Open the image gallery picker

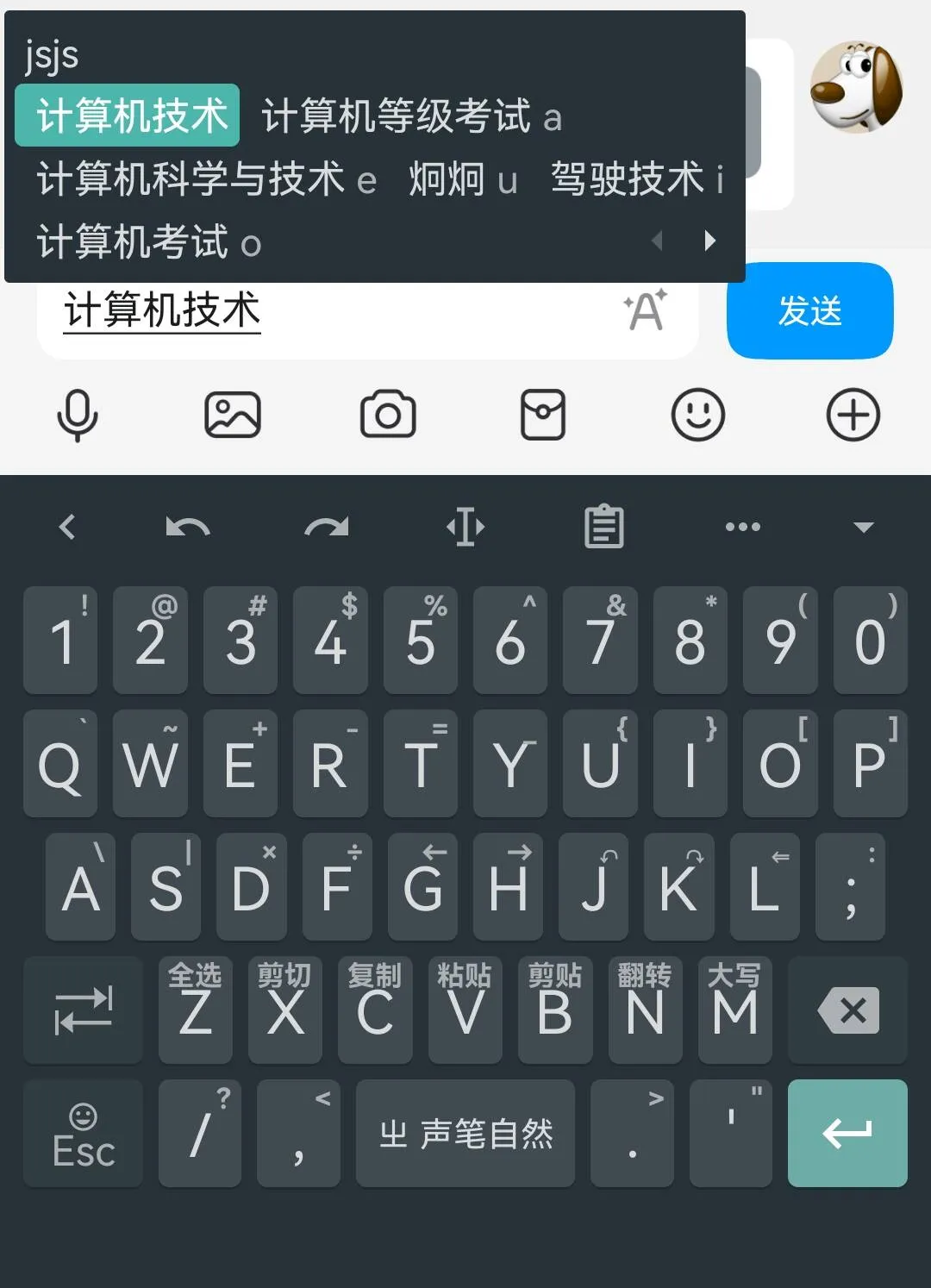[233, 415]
